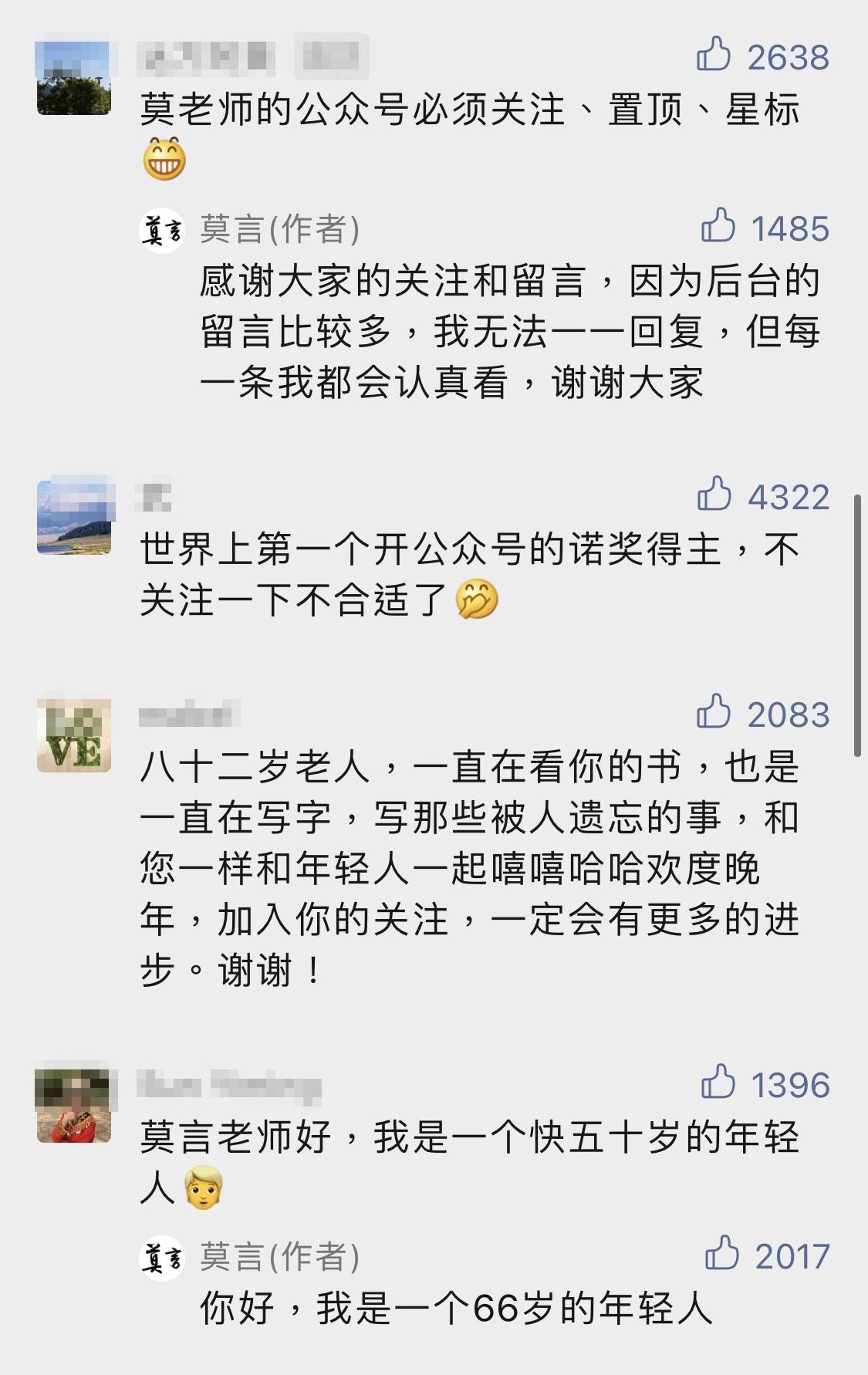Like the comment about 诺奖得主
The width and height of the screenshot is (868, 1375).
714,495
